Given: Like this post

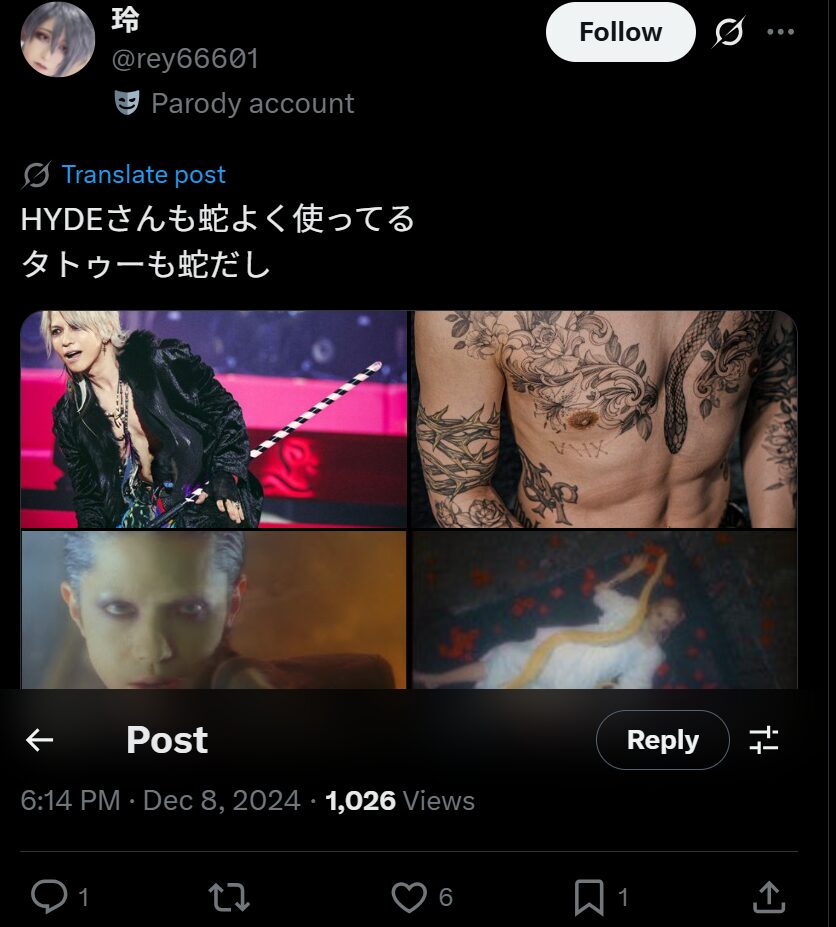Looking at the screenshot, I should click(x=409, y=897).
